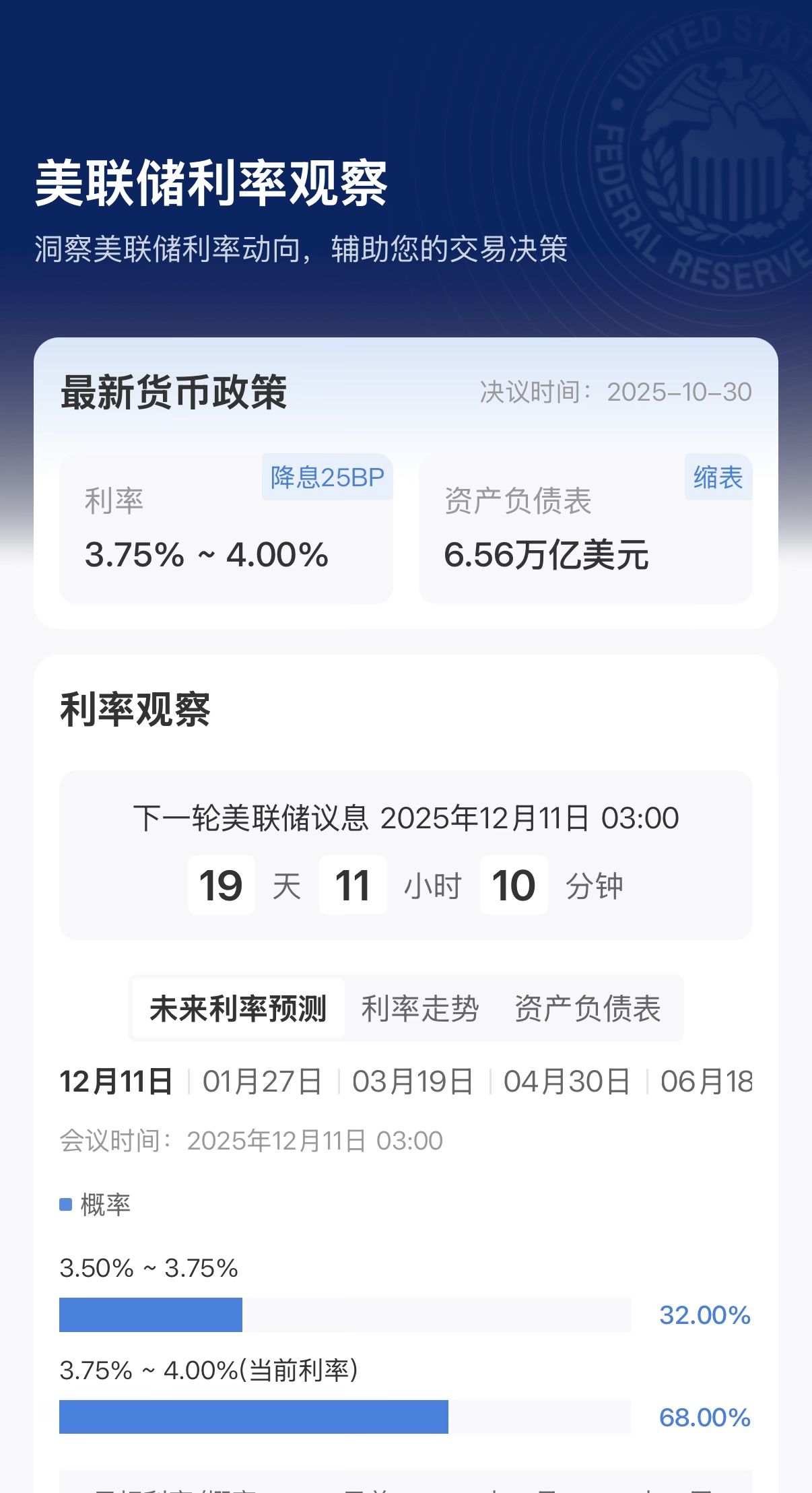The width and height of the screenshot is (812, 1493).
Task: Click the 降息25BP badge
Action: pos(326,477)
